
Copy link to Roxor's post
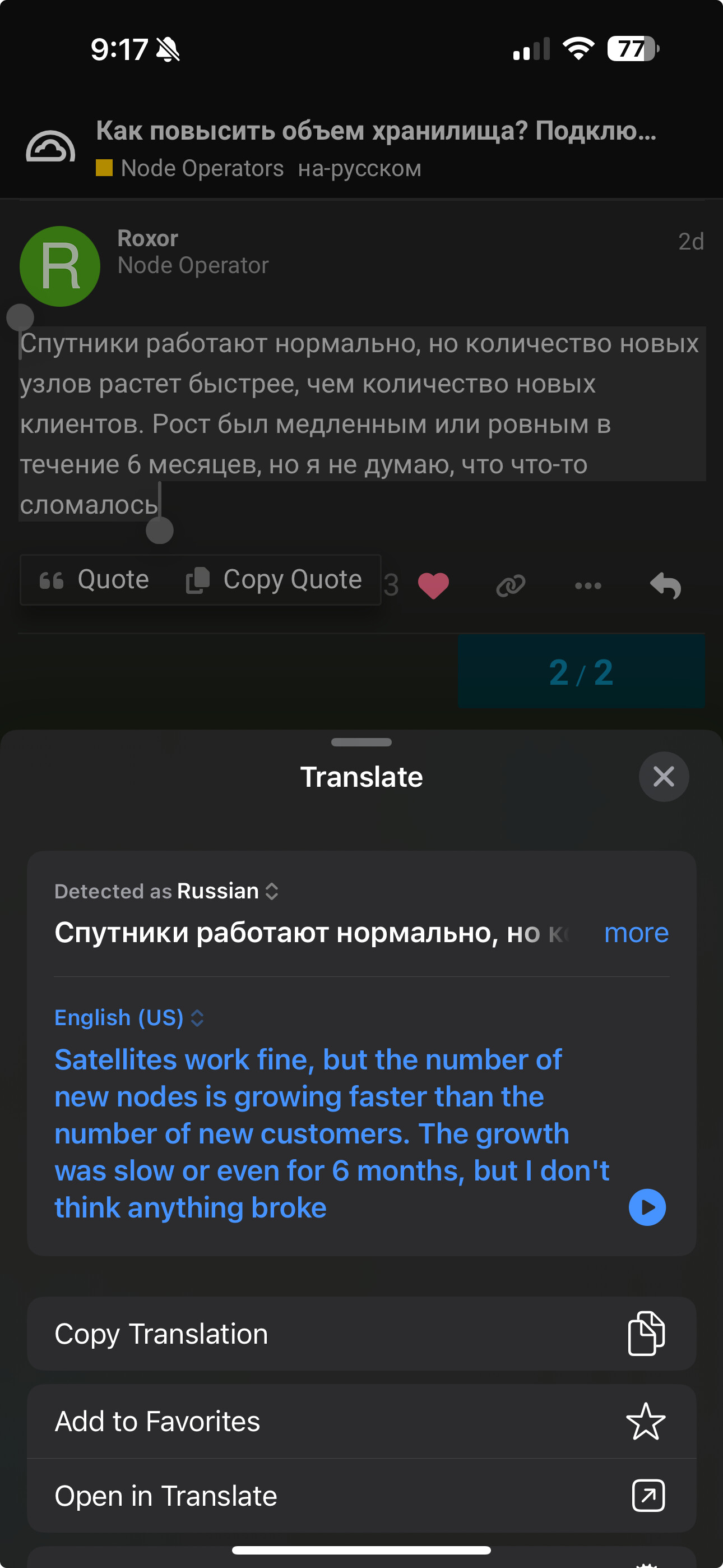pos(511,585)
